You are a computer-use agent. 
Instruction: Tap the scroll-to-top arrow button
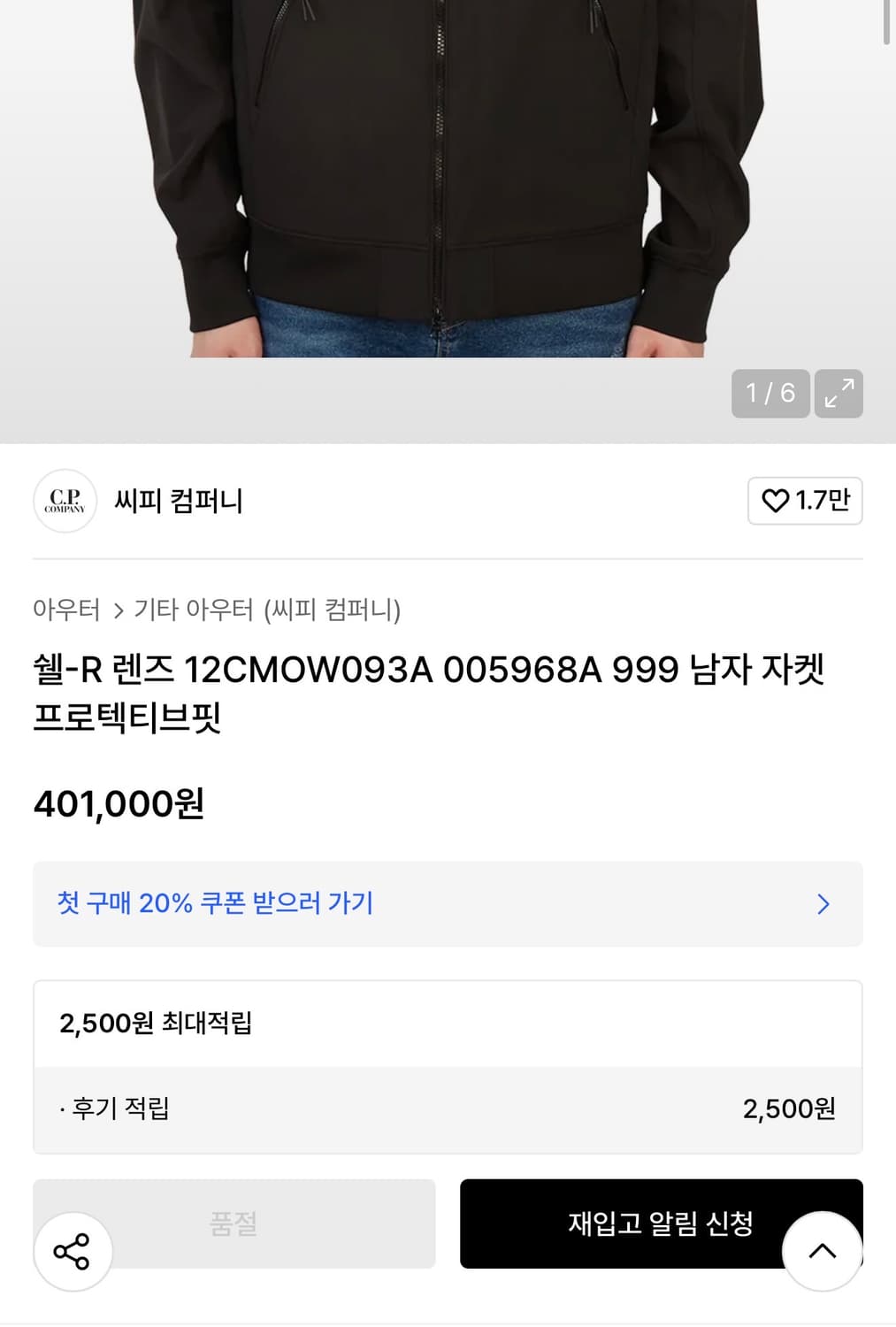click(822, 1250)
